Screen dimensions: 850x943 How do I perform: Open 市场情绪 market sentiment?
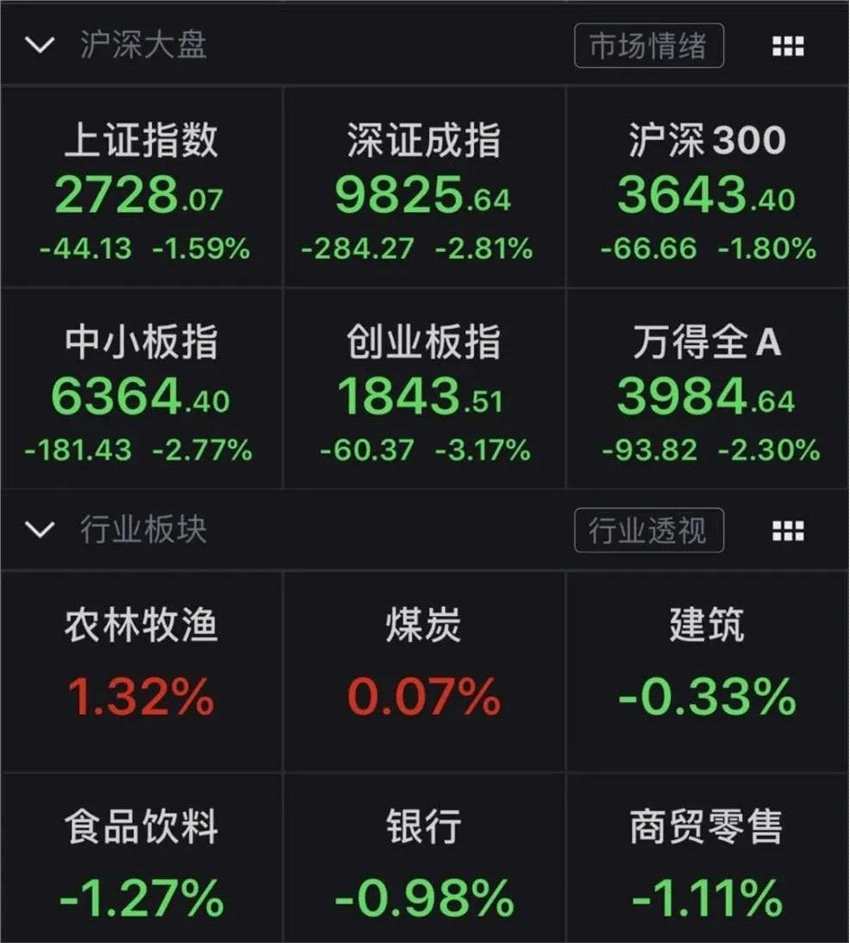point(648,46)
